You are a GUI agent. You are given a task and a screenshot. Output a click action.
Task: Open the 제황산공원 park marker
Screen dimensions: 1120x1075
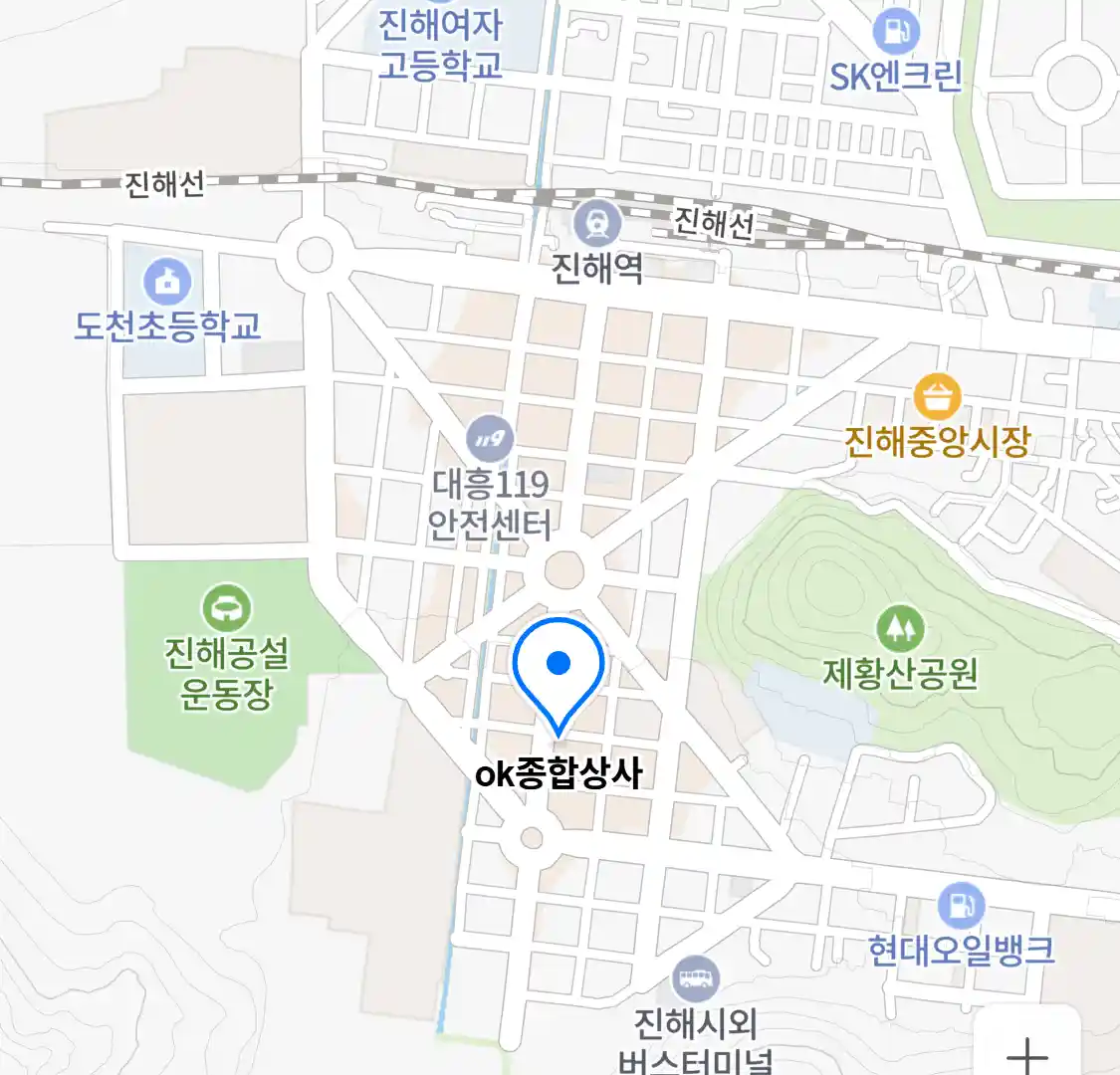pyautogui.click(x=900, y=628)
